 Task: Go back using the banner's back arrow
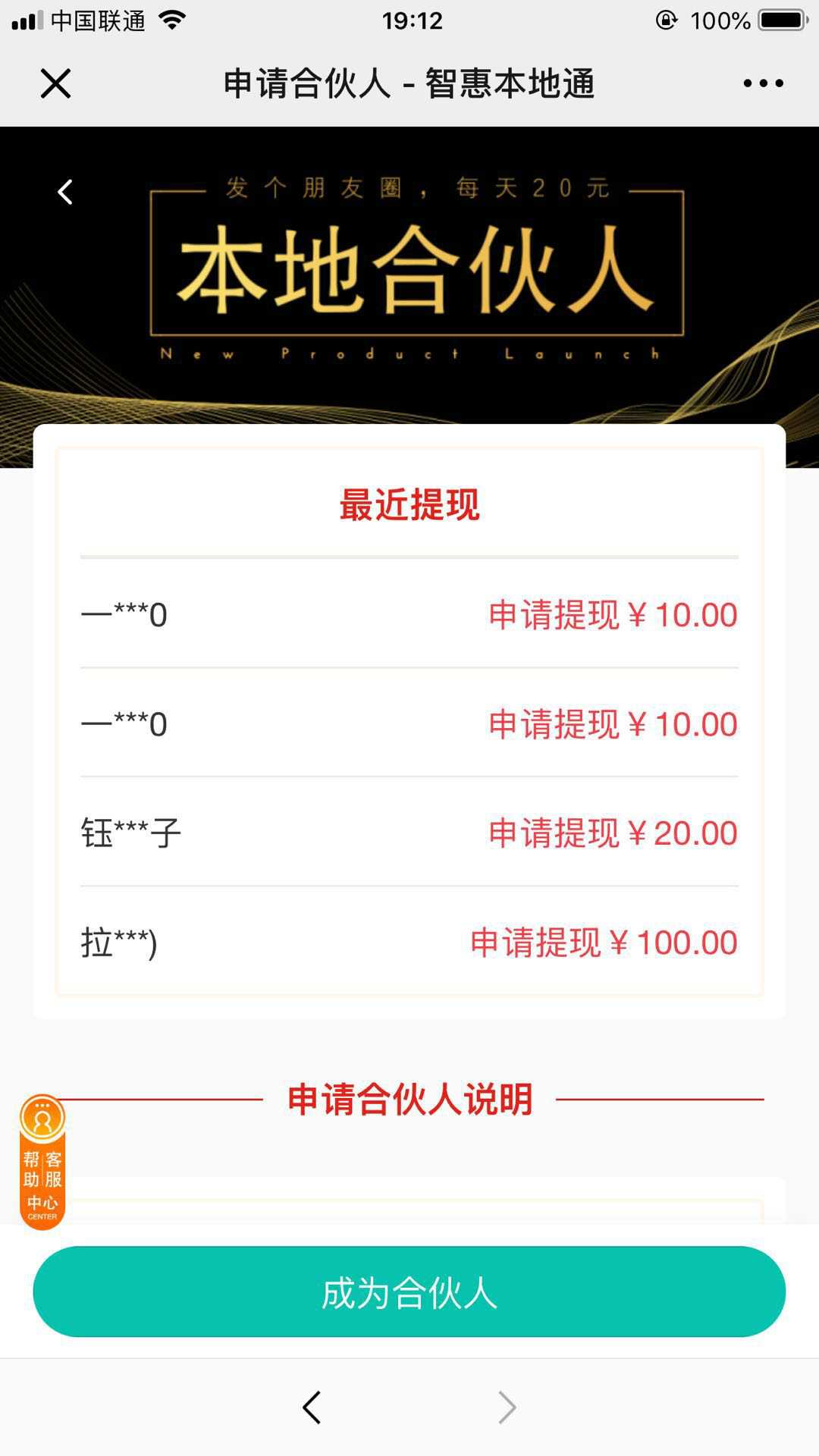(x=65, y=192)
